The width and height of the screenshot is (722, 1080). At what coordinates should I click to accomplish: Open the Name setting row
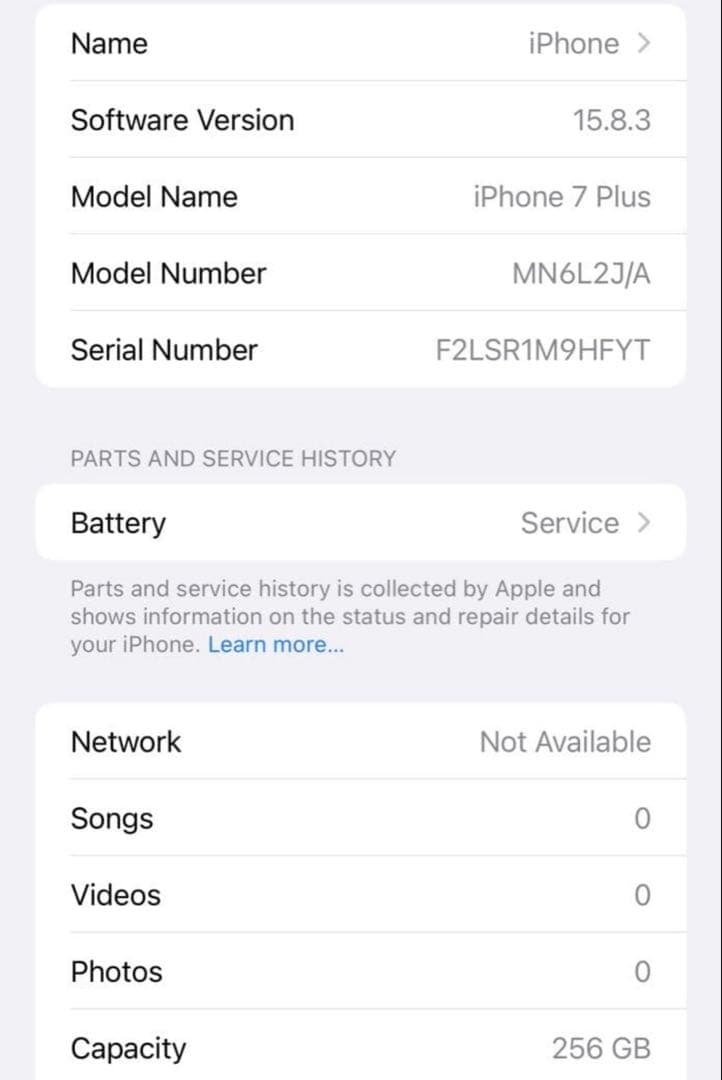click(300, 44)
